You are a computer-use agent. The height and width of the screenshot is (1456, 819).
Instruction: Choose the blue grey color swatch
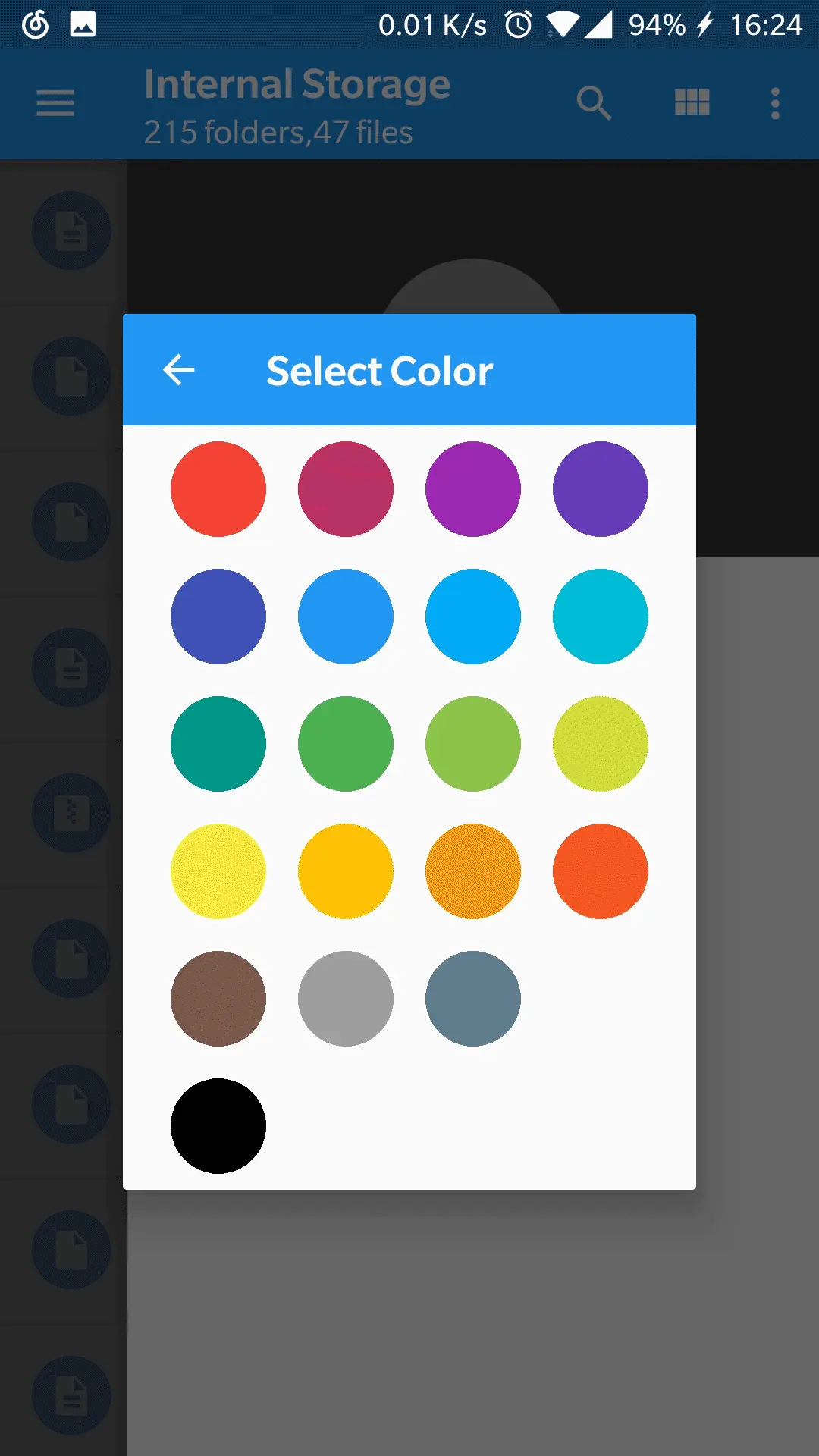473,999
